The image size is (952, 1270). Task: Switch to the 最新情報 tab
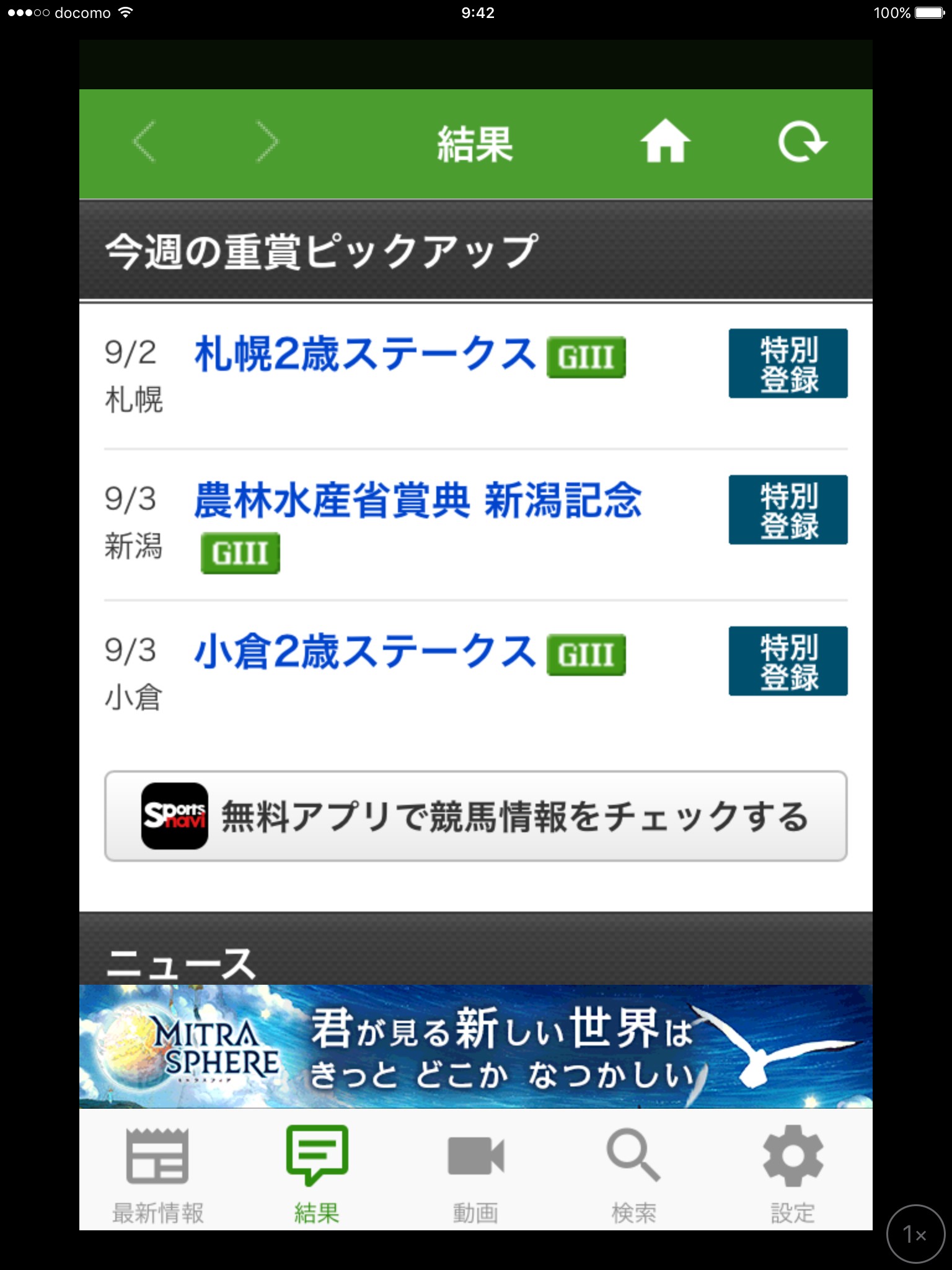pyautogui.click(x=157, y=1173)
